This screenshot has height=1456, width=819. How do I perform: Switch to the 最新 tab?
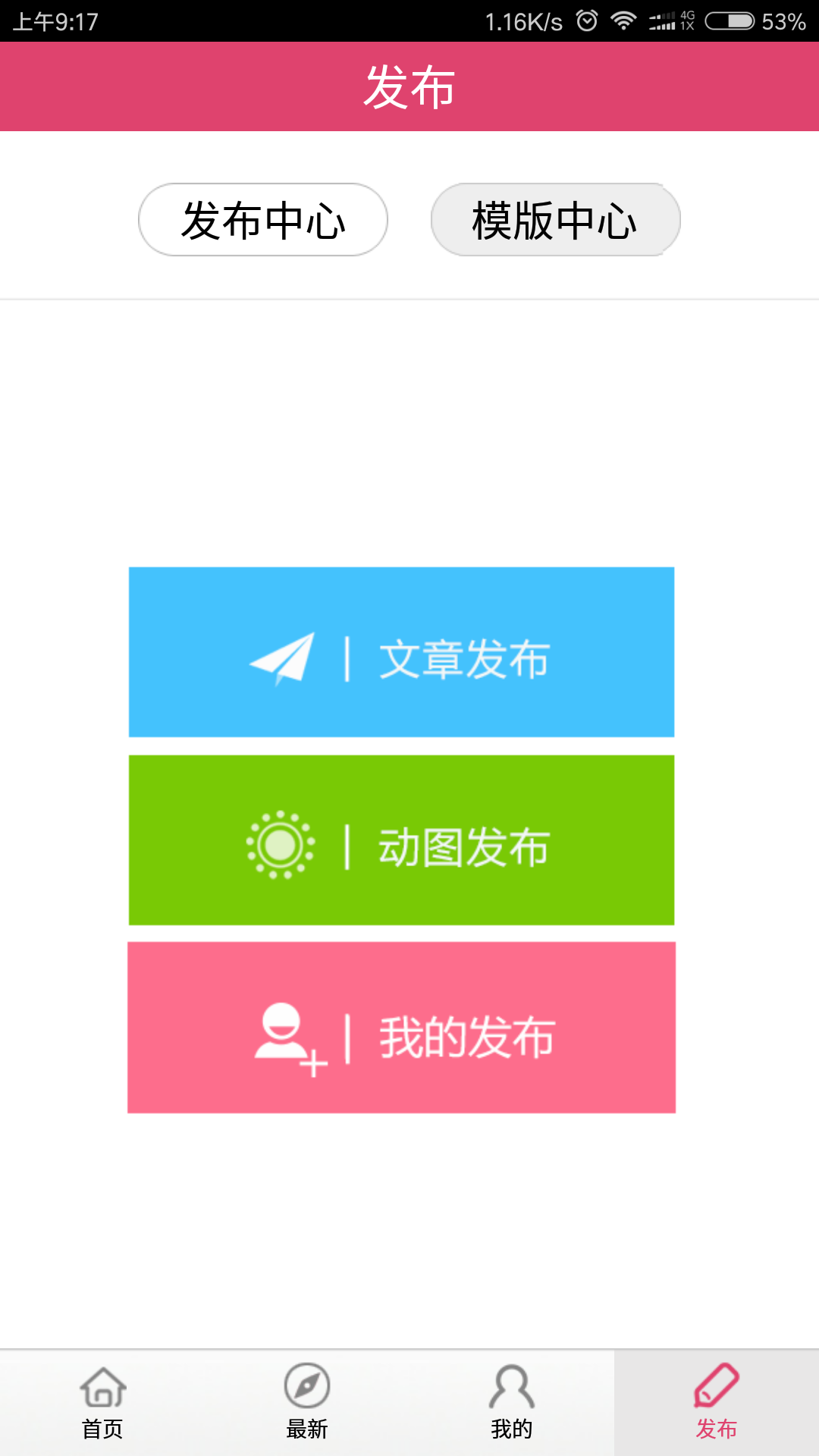[307, 1403]
